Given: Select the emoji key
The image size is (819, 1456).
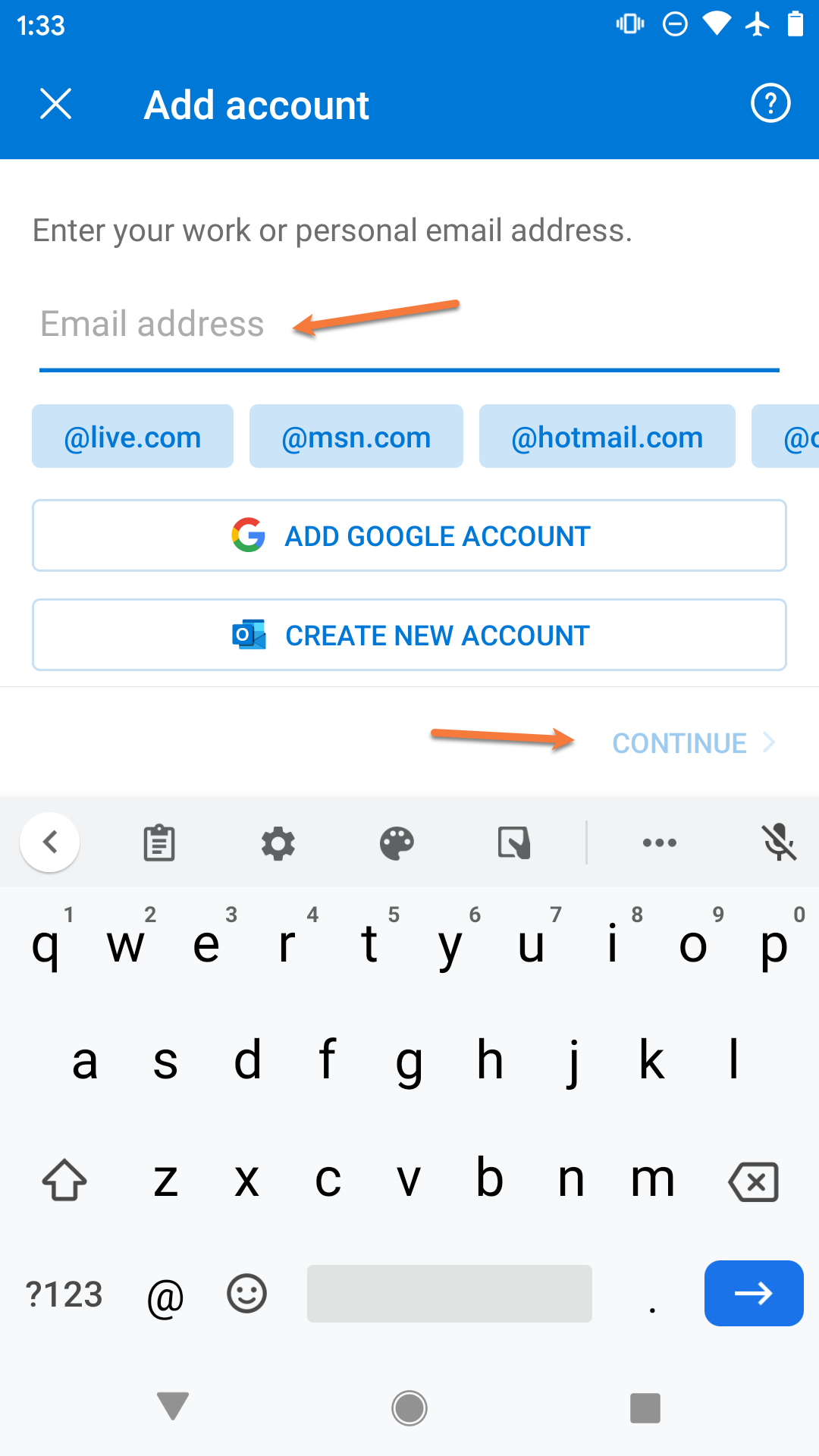Looking at the screenshot, I should (x=245, y=1294).
